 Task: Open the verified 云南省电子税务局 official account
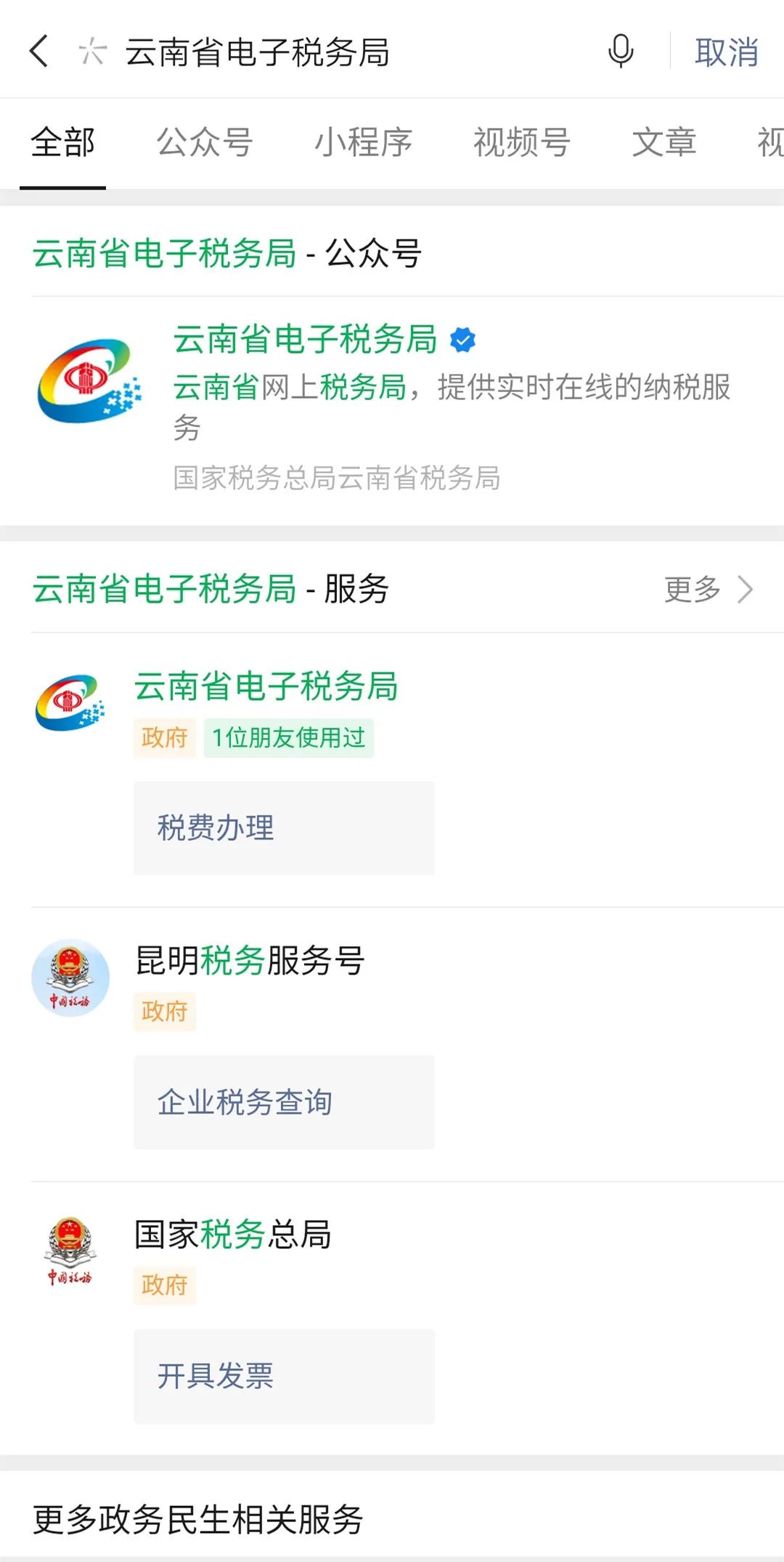pos(392,409)
